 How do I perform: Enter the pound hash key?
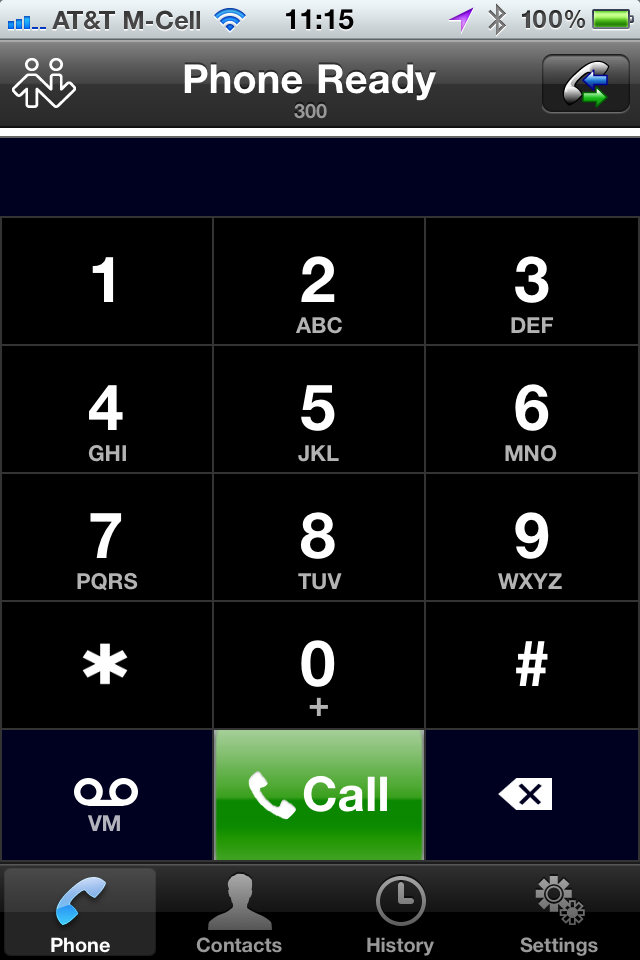click(532, 665)
